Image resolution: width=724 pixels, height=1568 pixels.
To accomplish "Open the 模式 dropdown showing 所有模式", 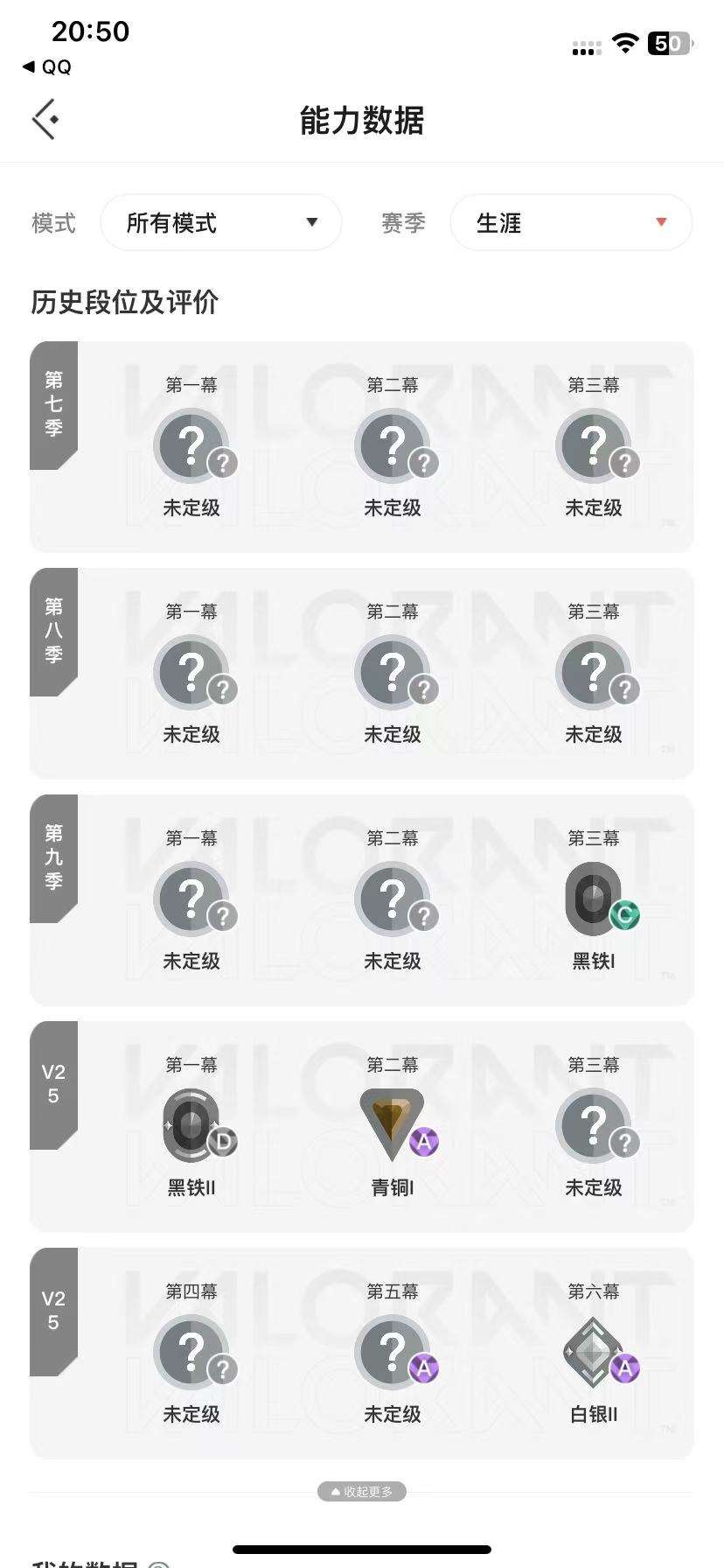I will click(221, 223).
